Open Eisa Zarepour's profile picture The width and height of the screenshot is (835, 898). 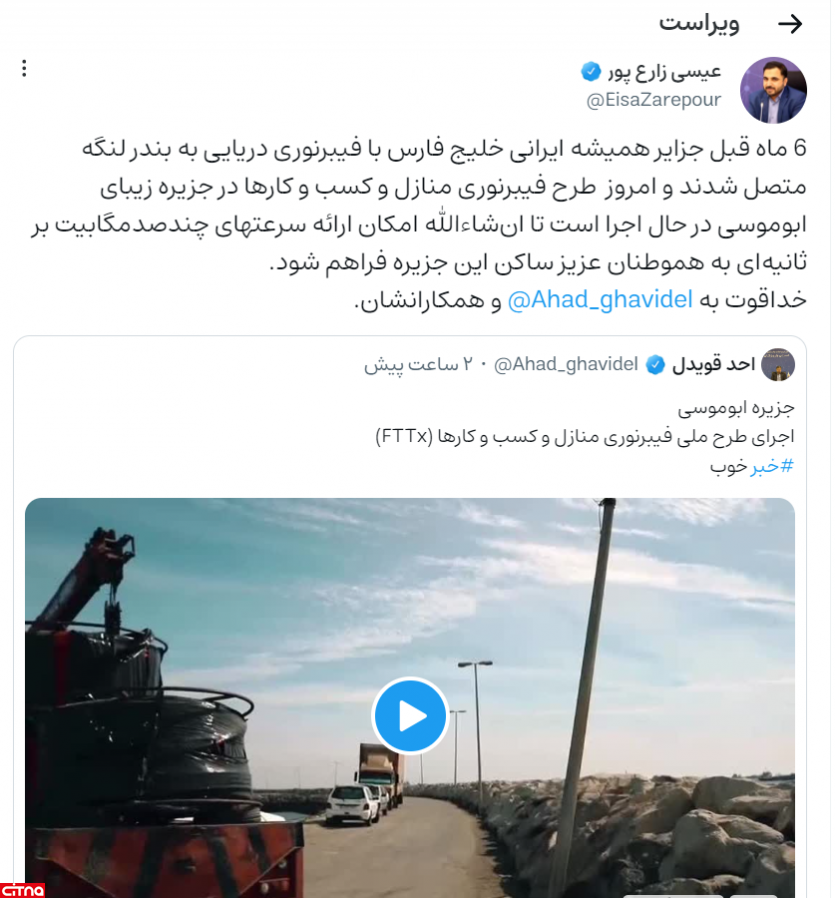772,90
